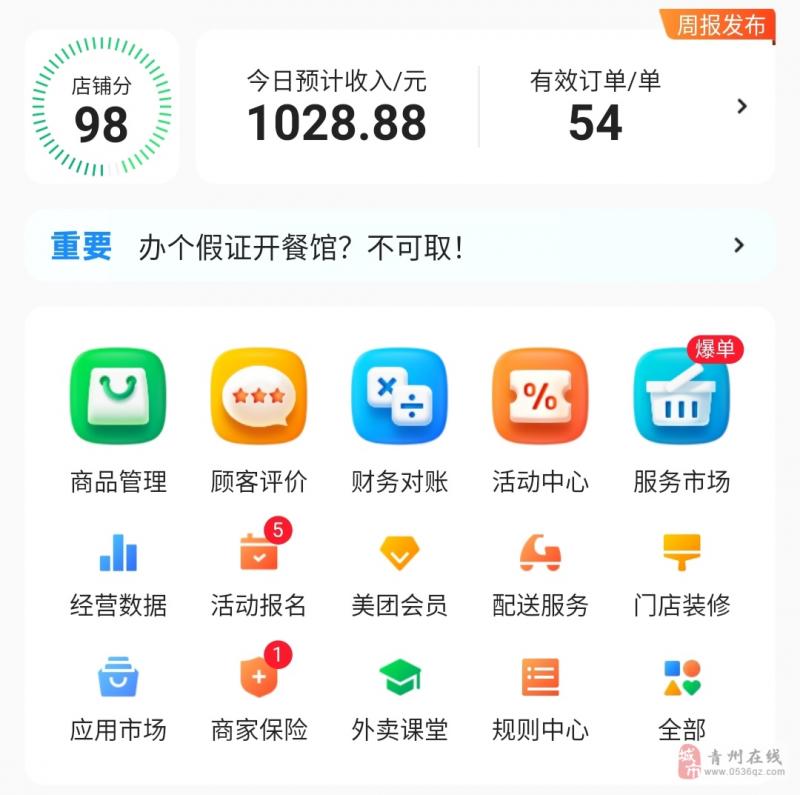The height and width of the screenshot is (795, 800).
Task: Open the 周报发布 weekly report tag
Action: pyautogui.click(x=720, y=25)
